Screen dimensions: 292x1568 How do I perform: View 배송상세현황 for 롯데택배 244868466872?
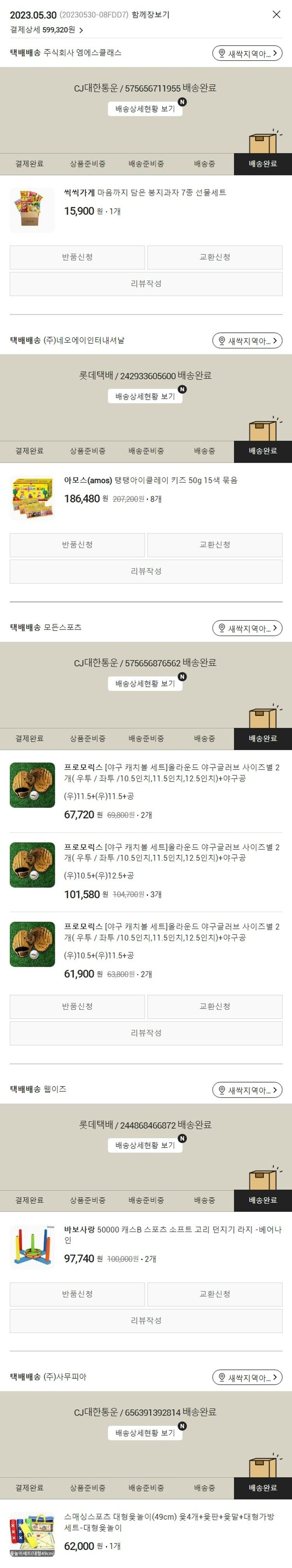pos(145,1146)
